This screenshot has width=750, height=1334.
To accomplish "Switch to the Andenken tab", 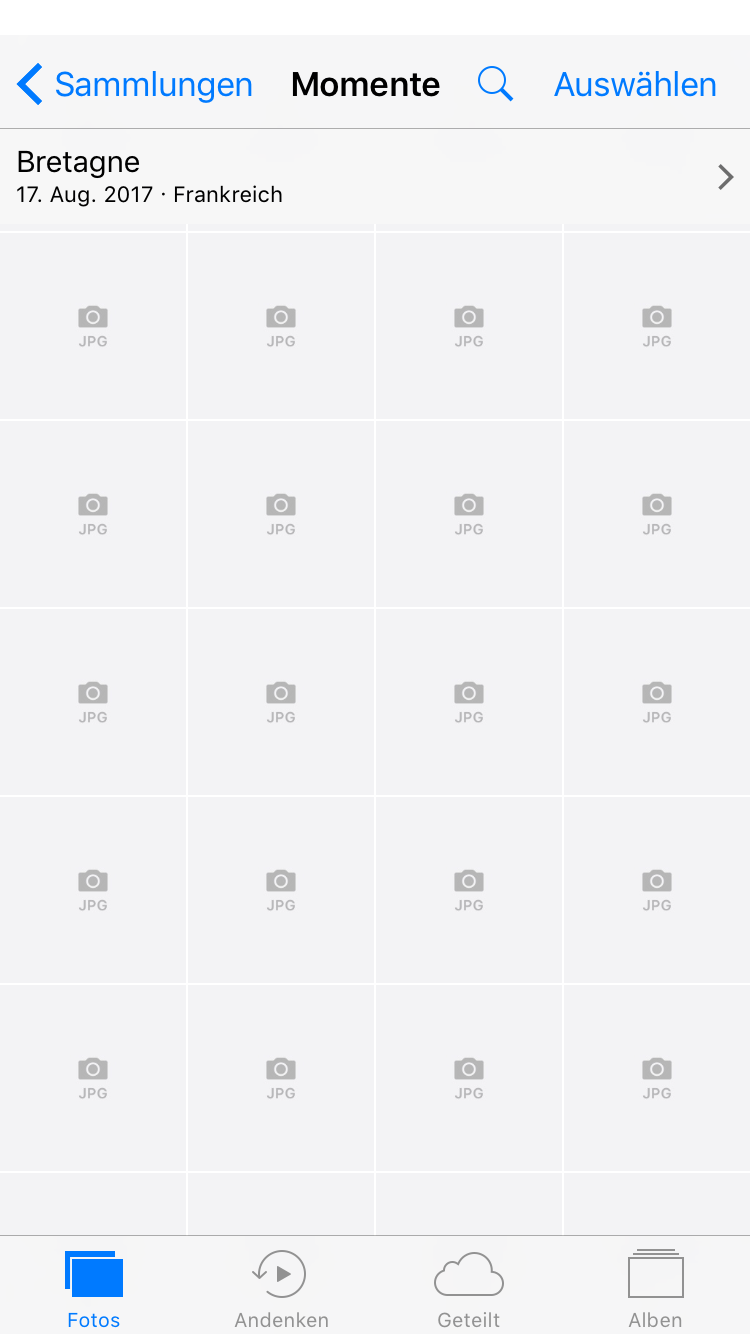I will (281, 1289).
